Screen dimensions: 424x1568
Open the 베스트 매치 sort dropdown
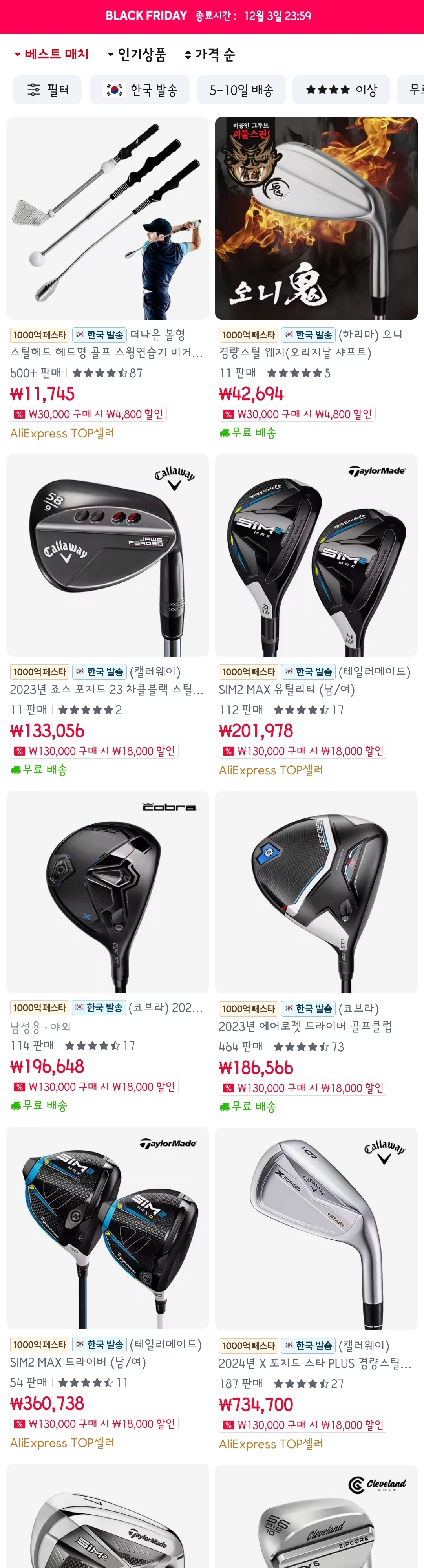click(x=52, y=54)
